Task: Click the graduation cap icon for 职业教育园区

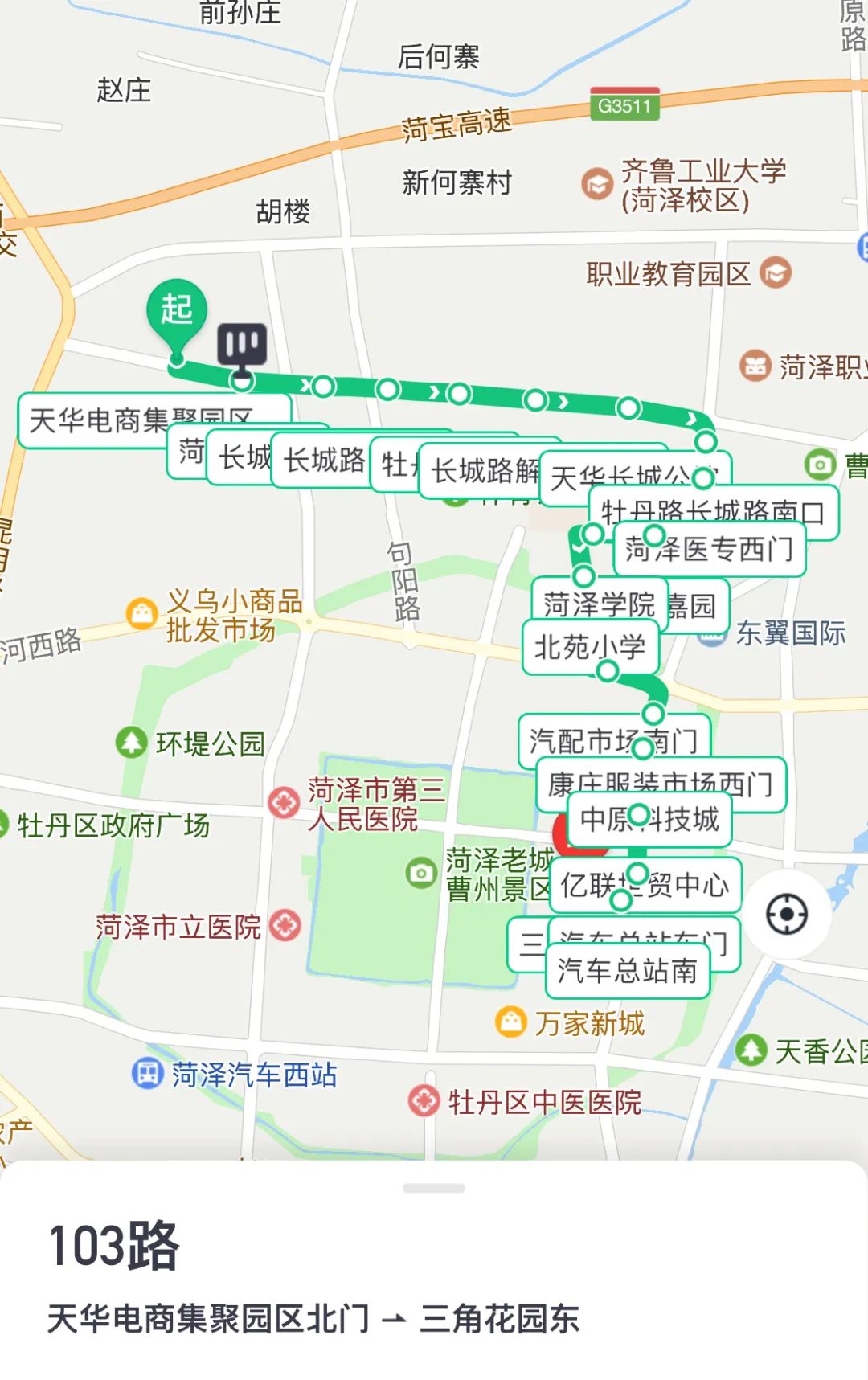Action: click(x=775, y=272)
